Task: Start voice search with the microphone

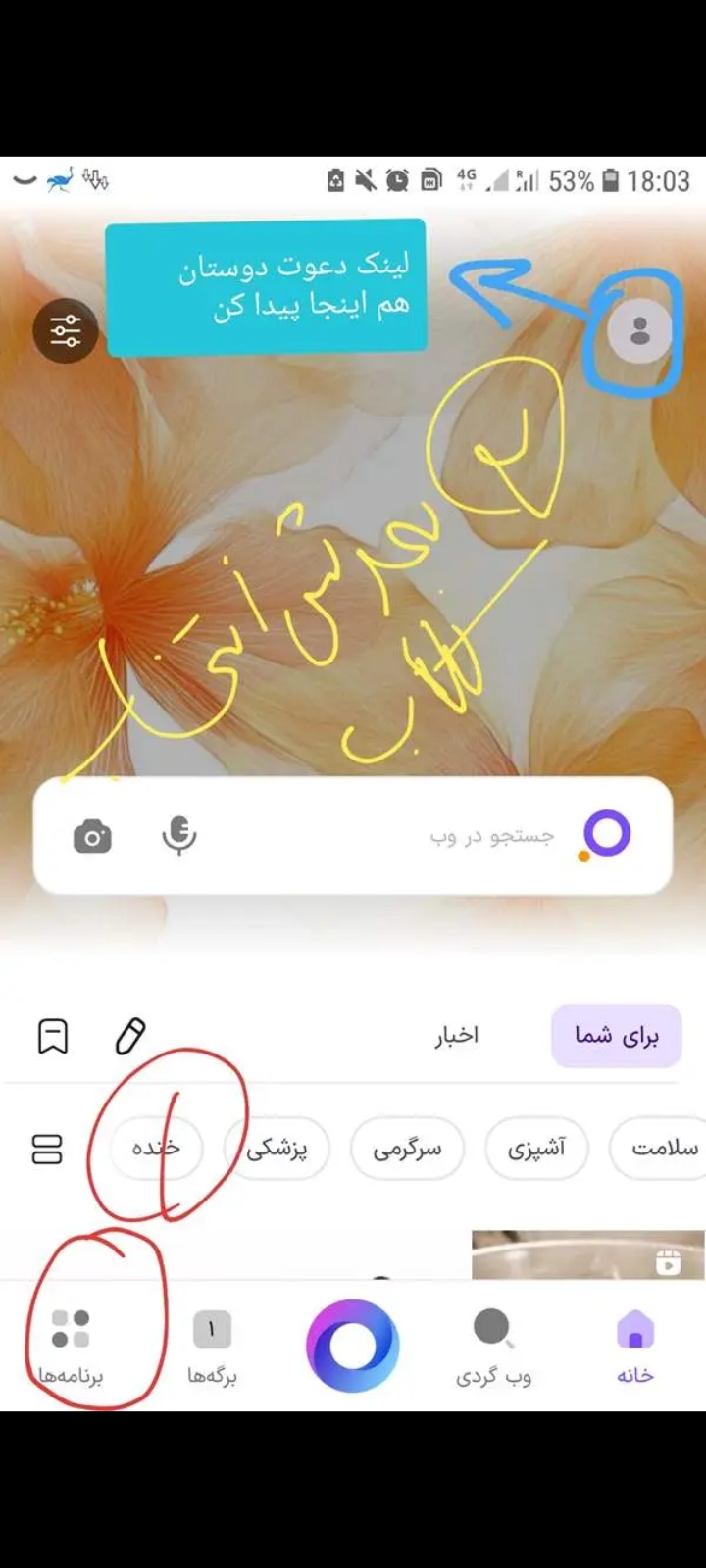Action: pyautogui.click(x=178, y=836)
